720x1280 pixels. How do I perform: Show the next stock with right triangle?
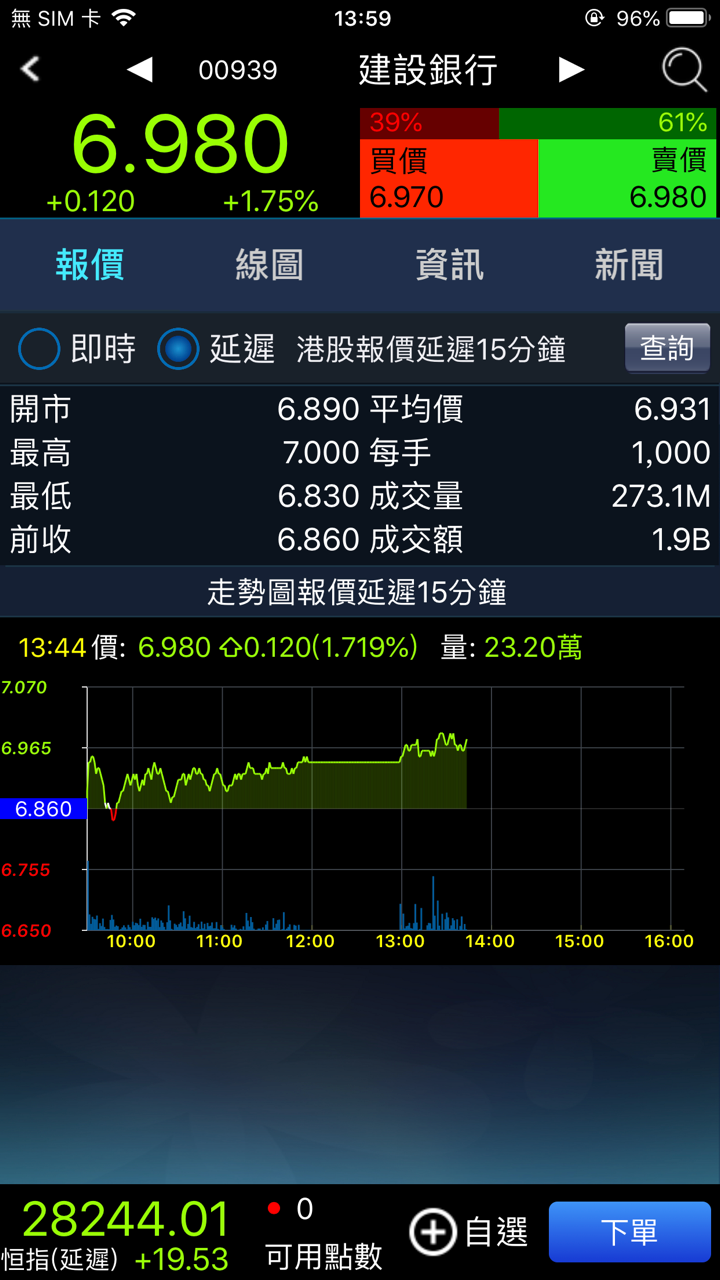click(571, 69)
